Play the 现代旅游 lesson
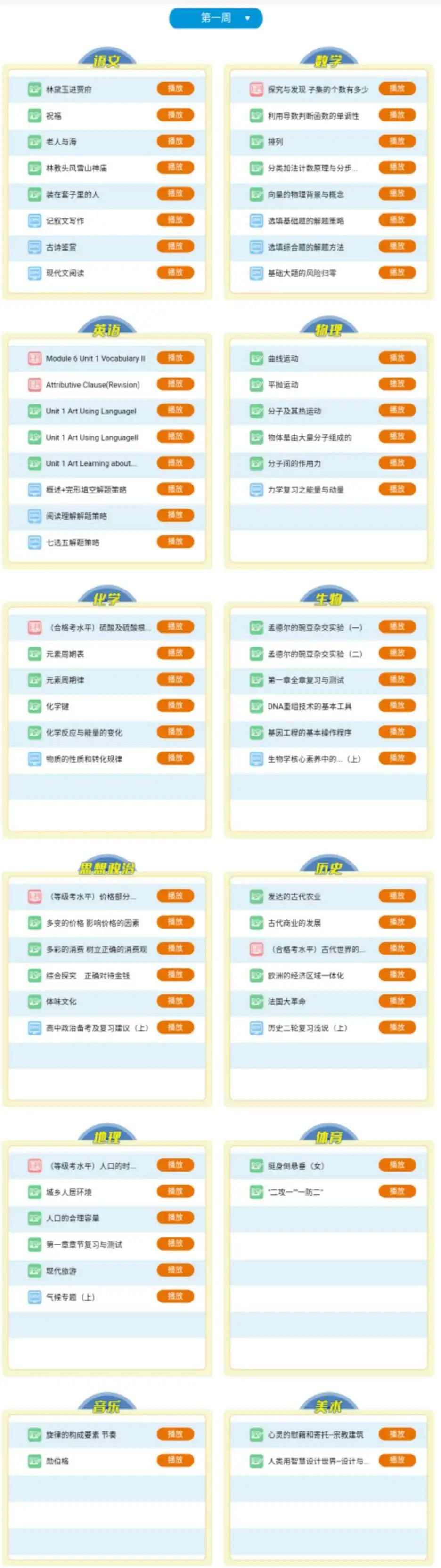The image size is (441, 1568). 175,1270
